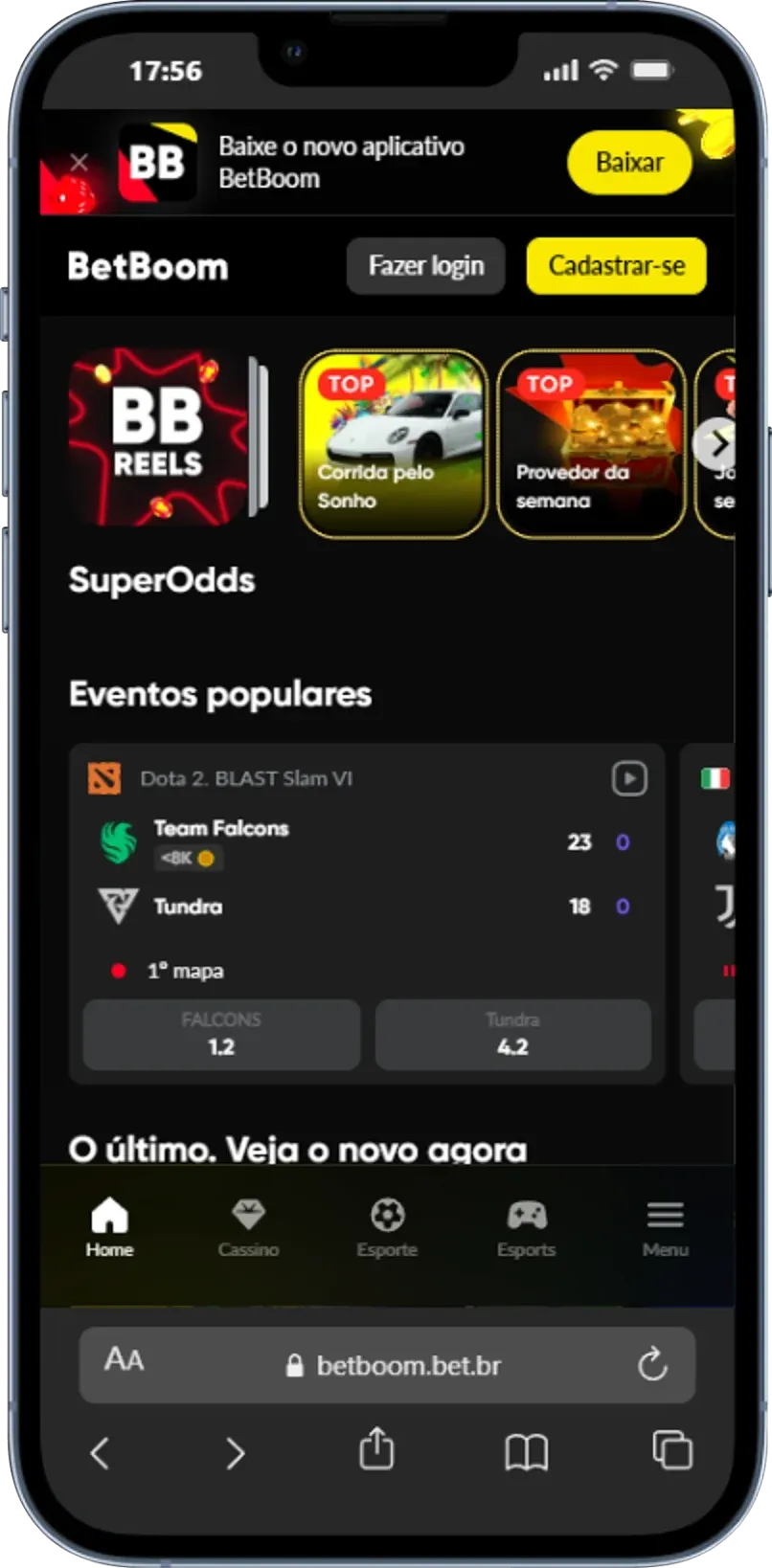Select the Tundra 4.2 odds
The image size is (772, 1568).
[513, 1034]
